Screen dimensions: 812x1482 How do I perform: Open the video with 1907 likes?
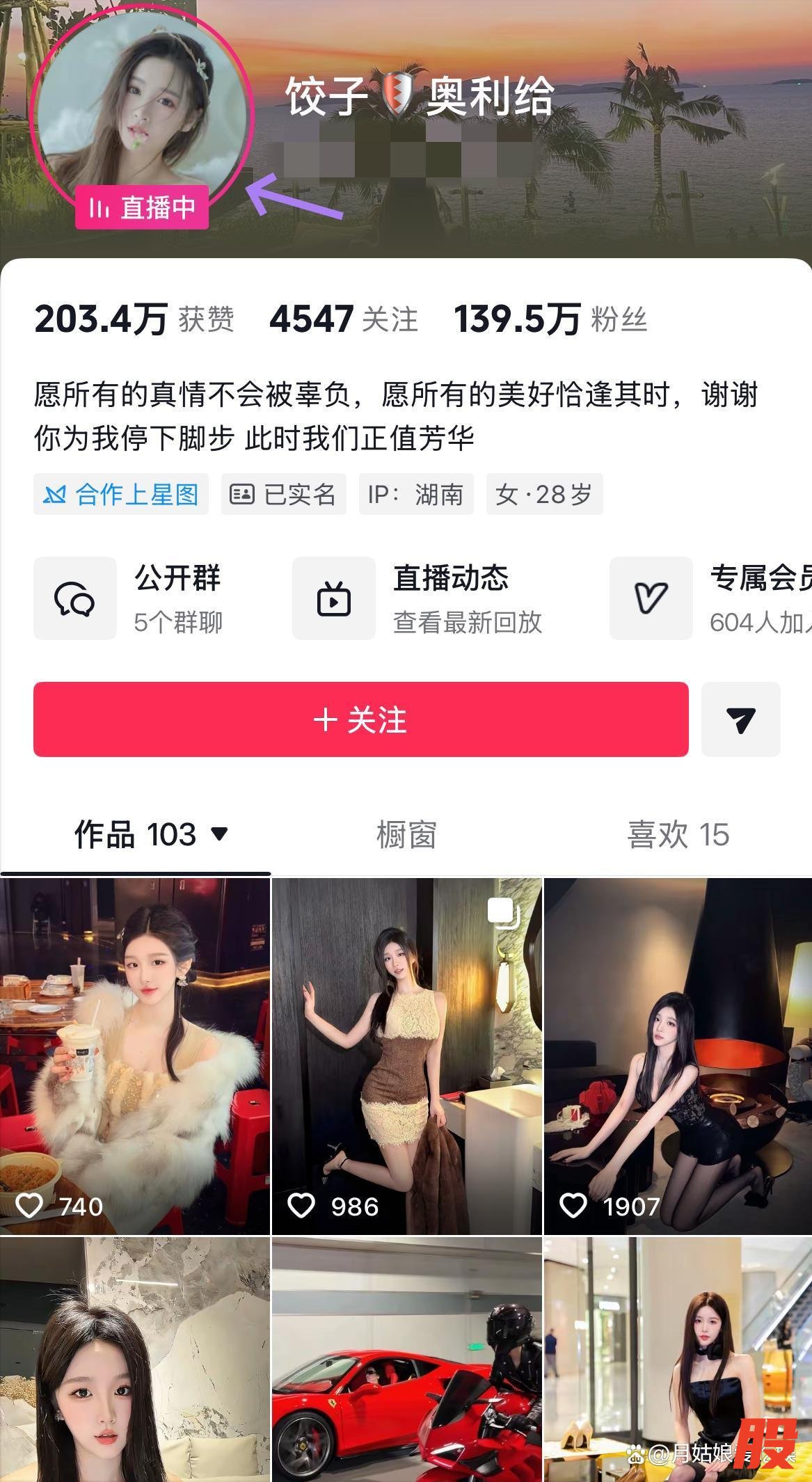coord(678,1055)
